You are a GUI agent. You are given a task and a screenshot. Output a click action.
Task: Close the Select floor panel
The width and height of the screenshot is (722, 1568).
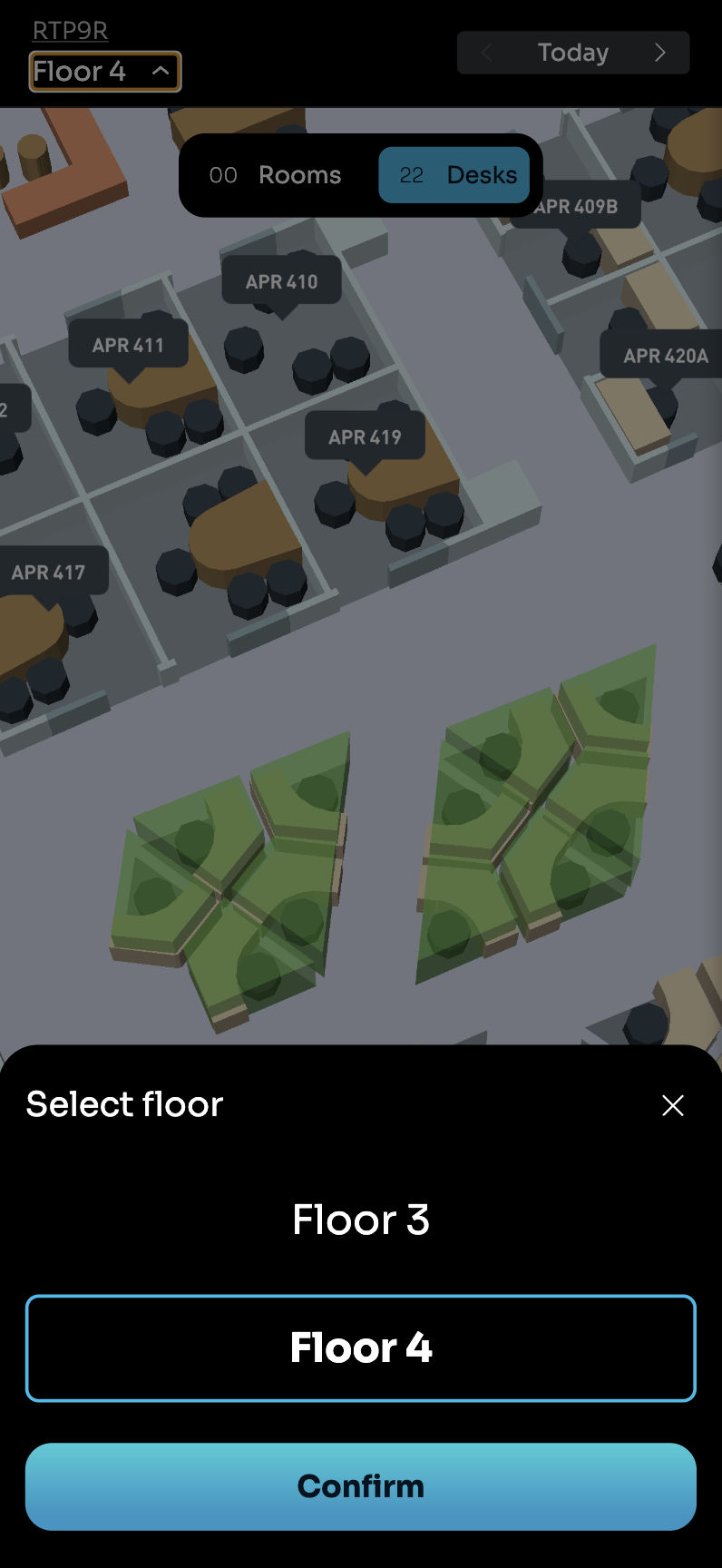point(672,1105)
